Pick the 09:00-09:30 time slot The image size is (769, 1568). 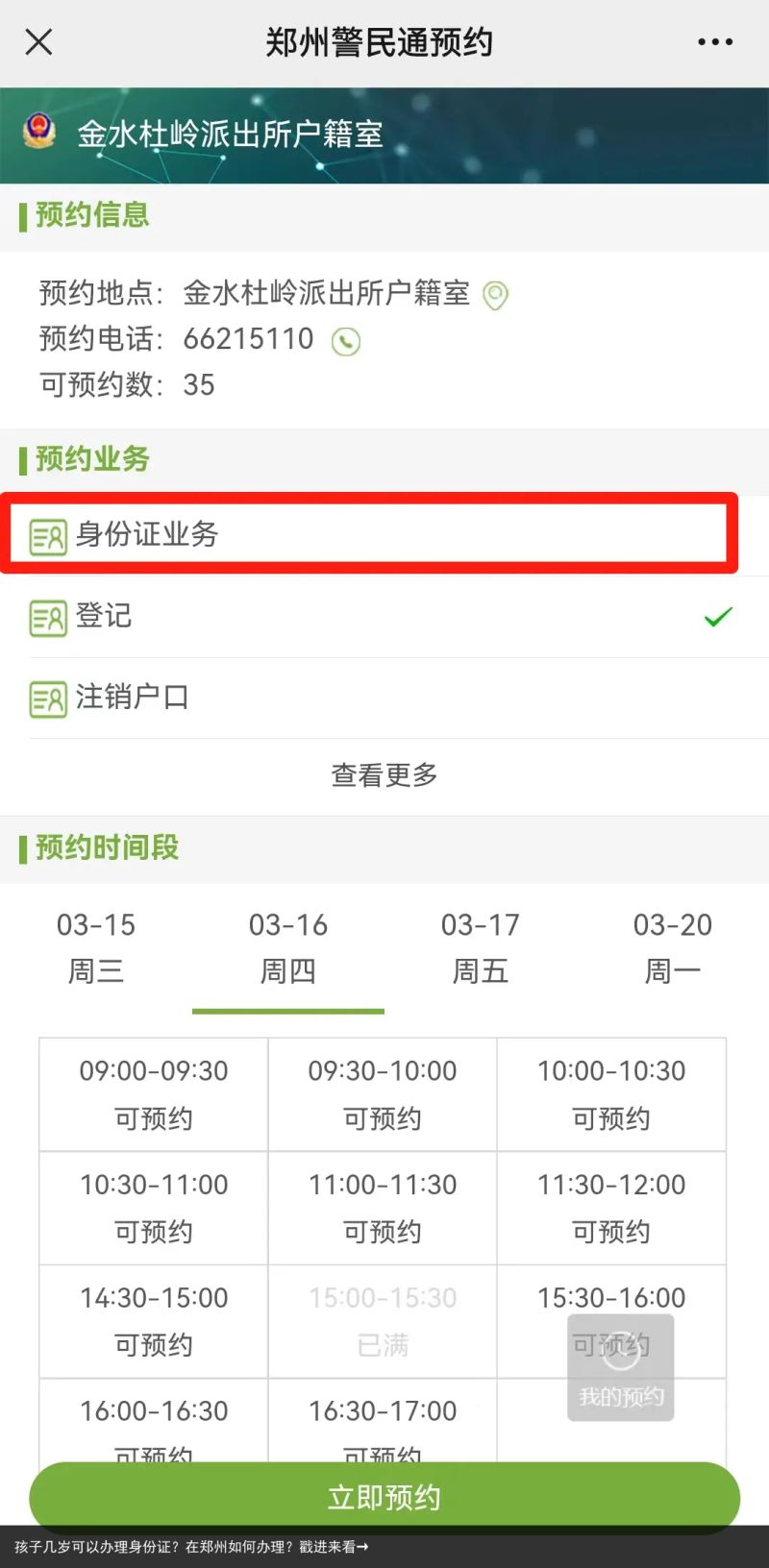154,1094
